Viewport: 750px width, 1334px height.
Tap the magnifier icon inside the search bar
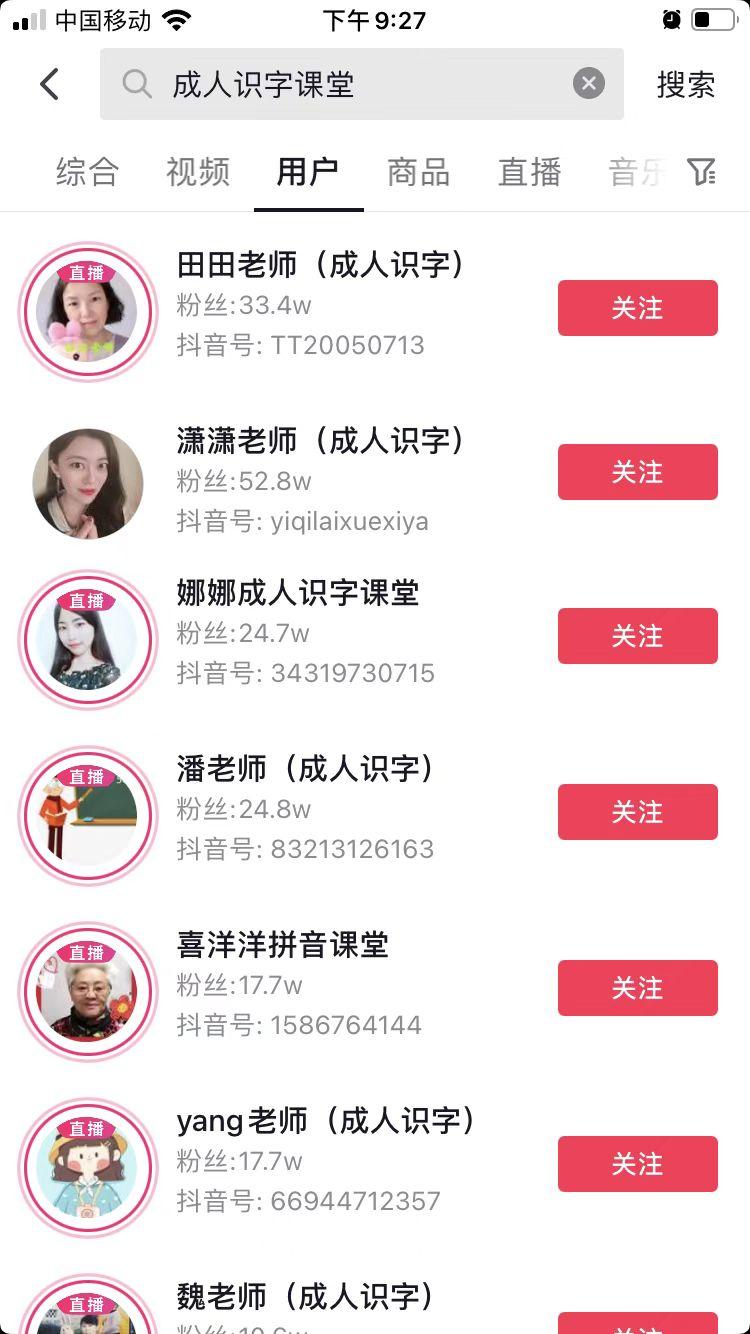click(x=137, y=84)
